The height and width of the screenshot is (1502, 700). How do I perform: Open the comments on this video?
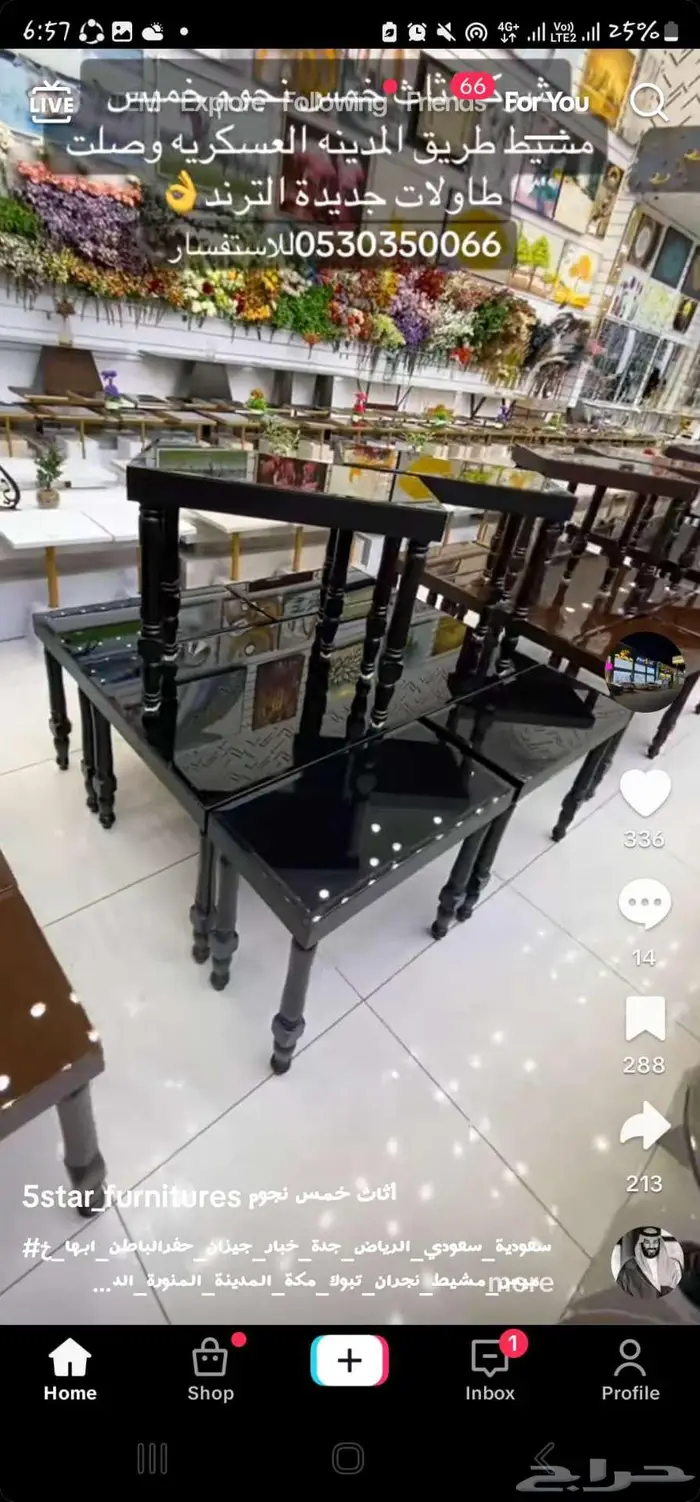pos(645,904)
